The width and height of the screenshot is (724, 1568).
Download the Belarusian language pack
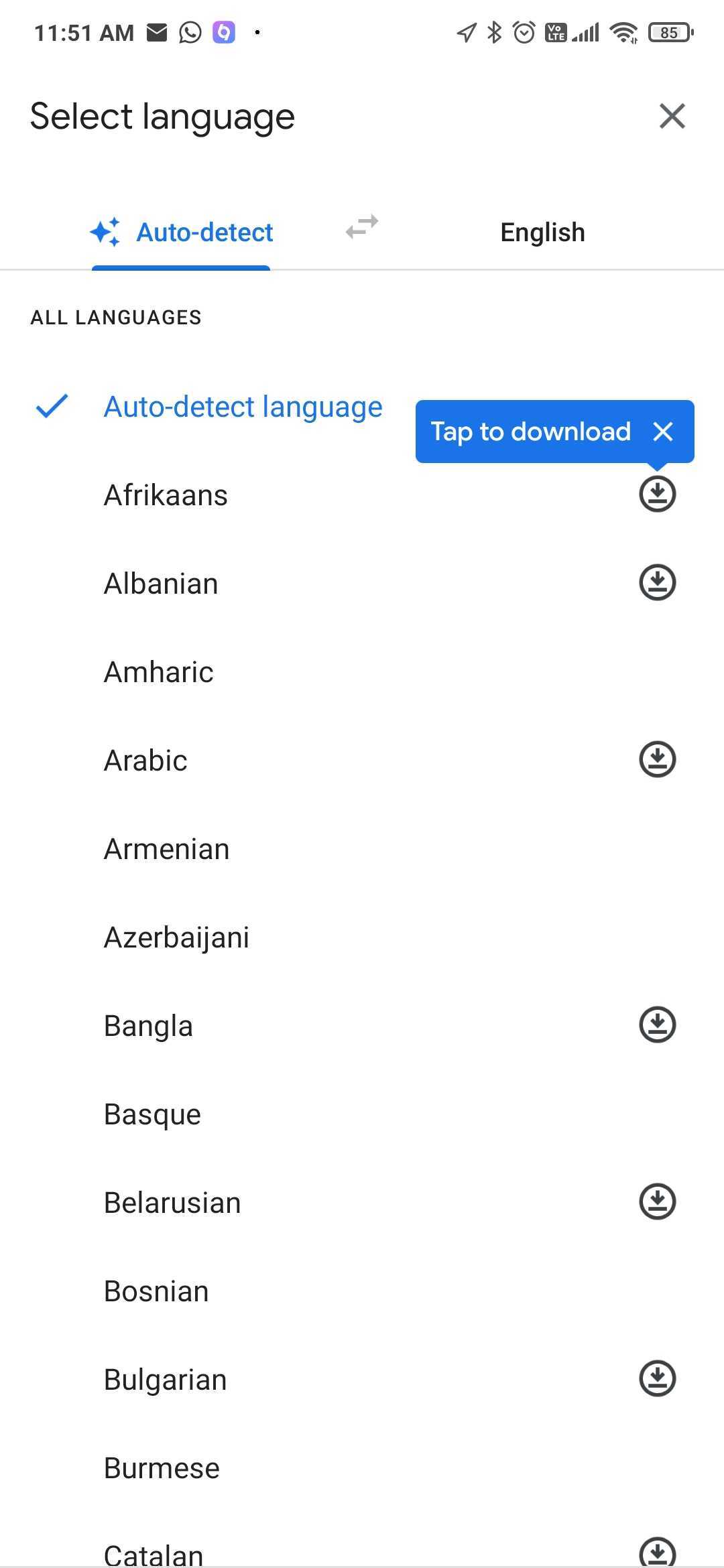coord(658,1202)
